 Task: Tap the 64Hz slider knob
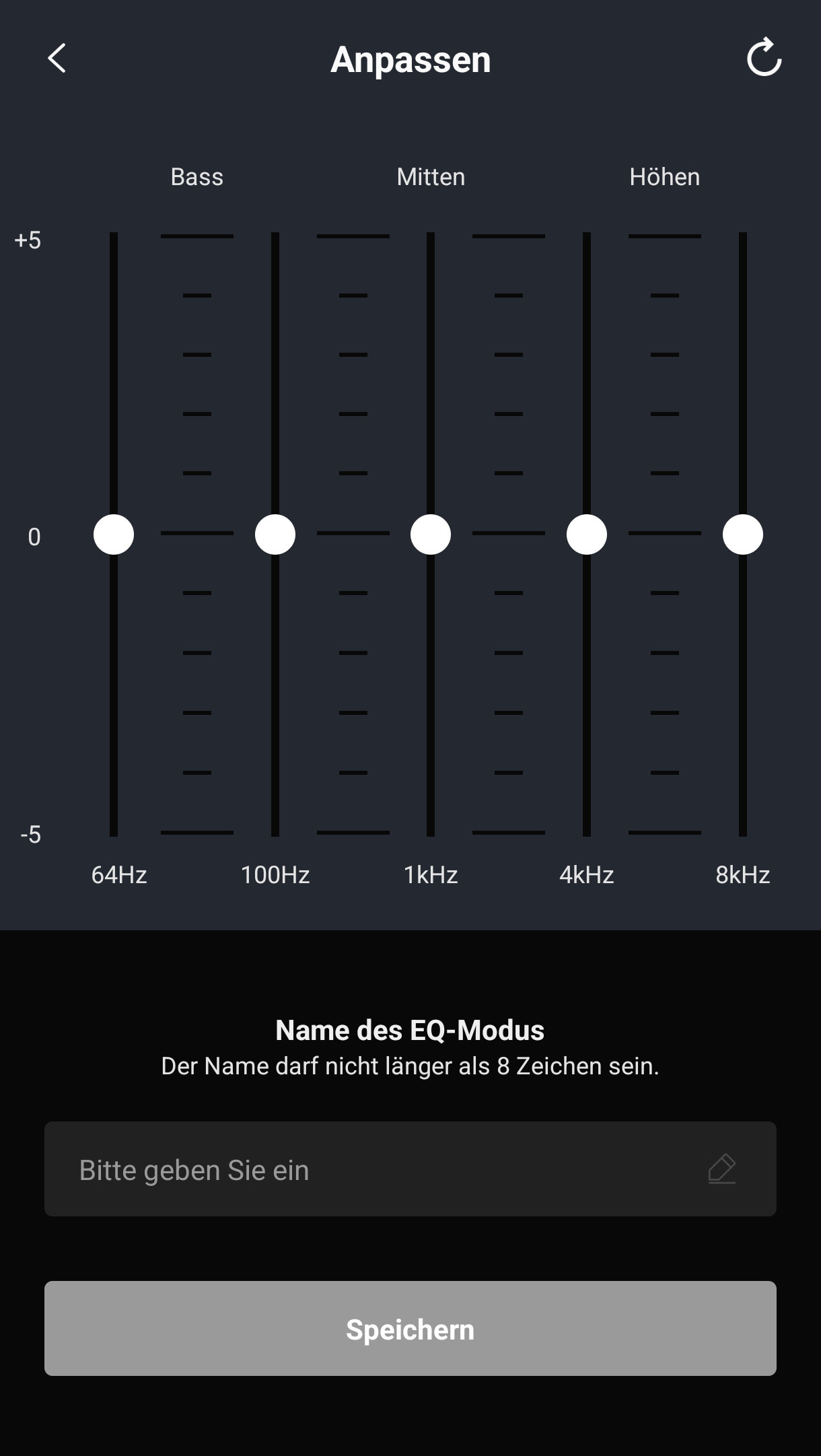pos(114,534)
